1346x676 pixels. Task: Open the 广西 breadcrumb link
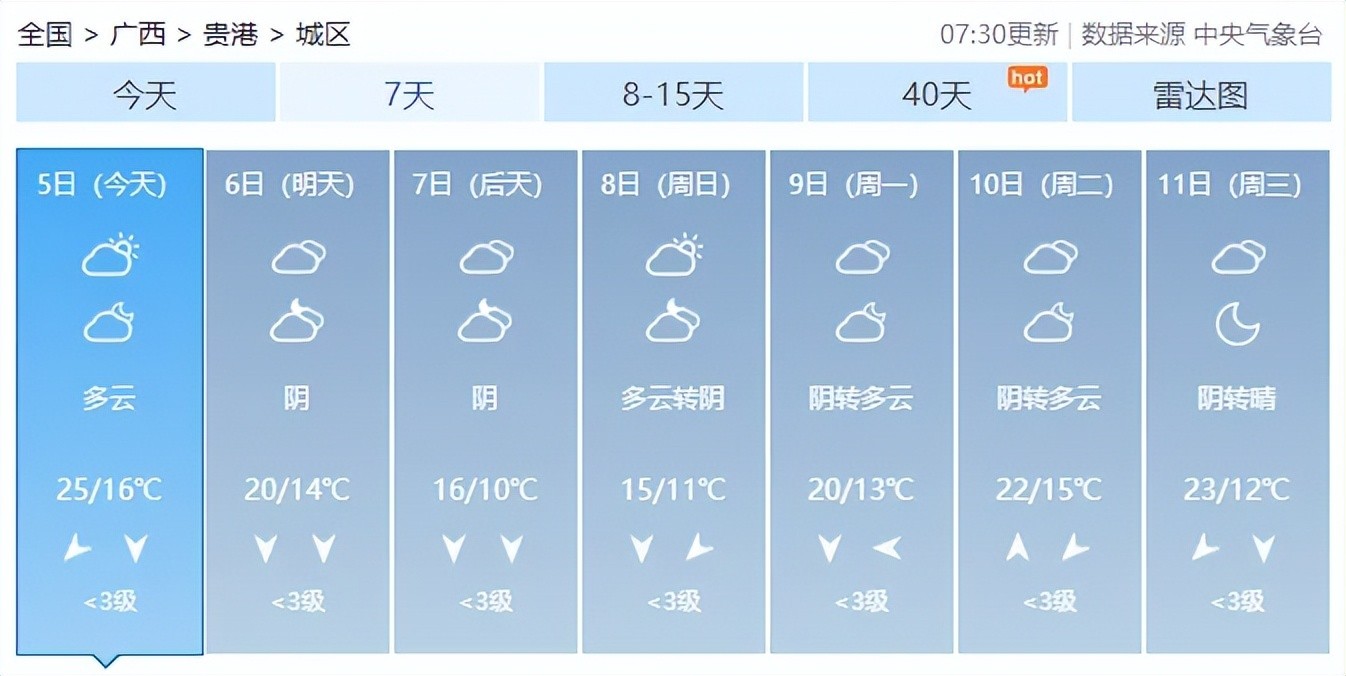138,35
